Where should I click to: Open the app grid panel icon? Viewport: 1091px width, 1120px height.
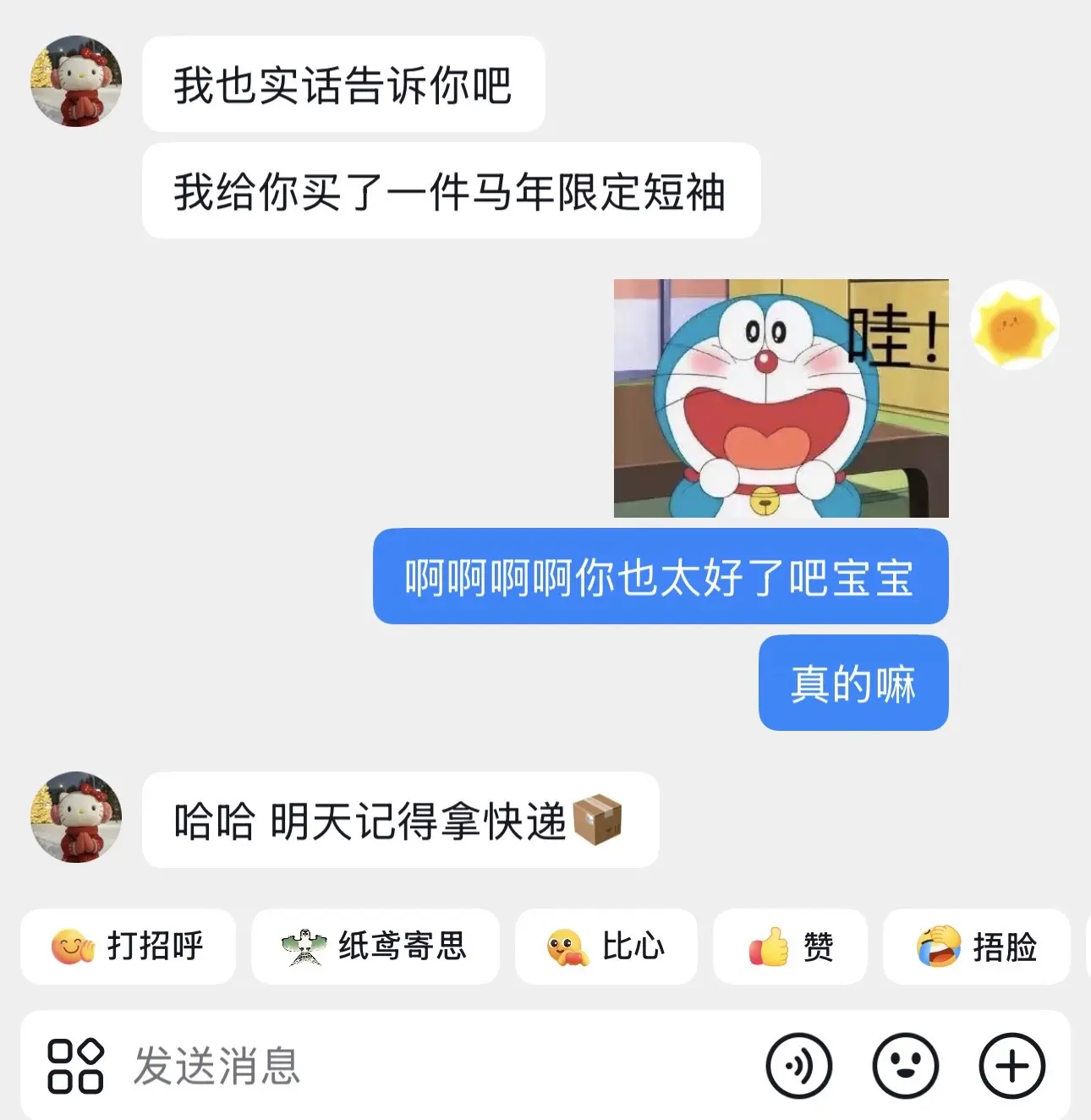76,1068
